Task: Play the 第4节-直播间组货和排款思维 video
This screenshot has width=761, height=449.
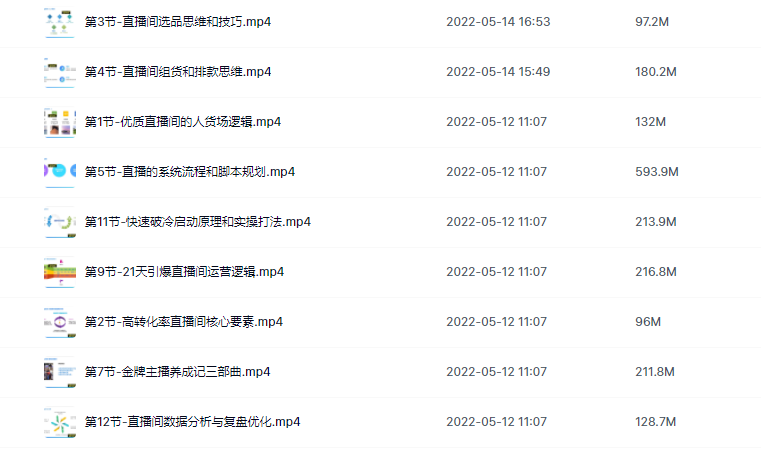Action: [x=178, y=72]
